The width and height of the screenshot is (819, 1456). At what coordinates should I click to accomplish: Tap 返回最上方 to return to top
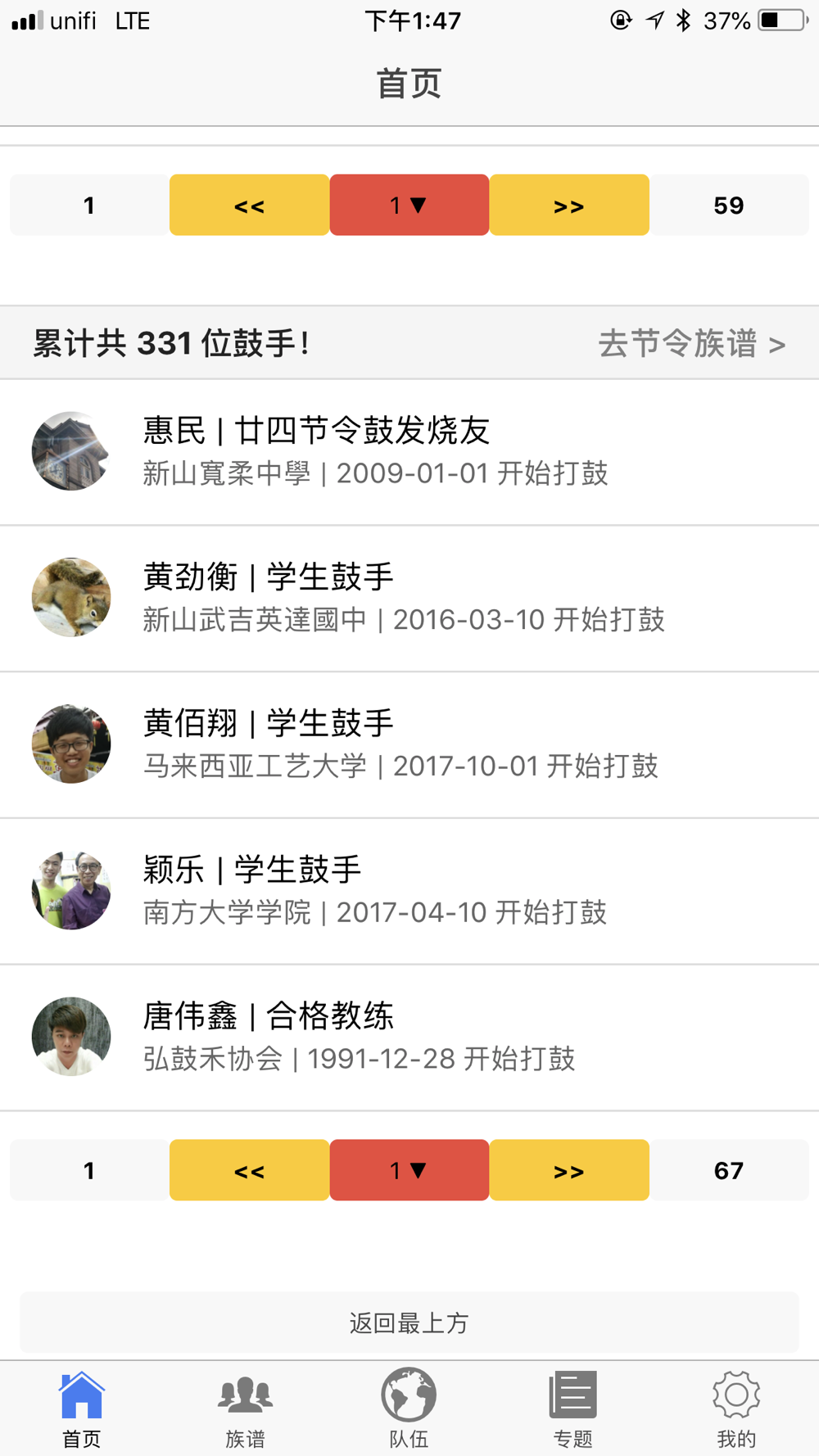(409, 1323)
